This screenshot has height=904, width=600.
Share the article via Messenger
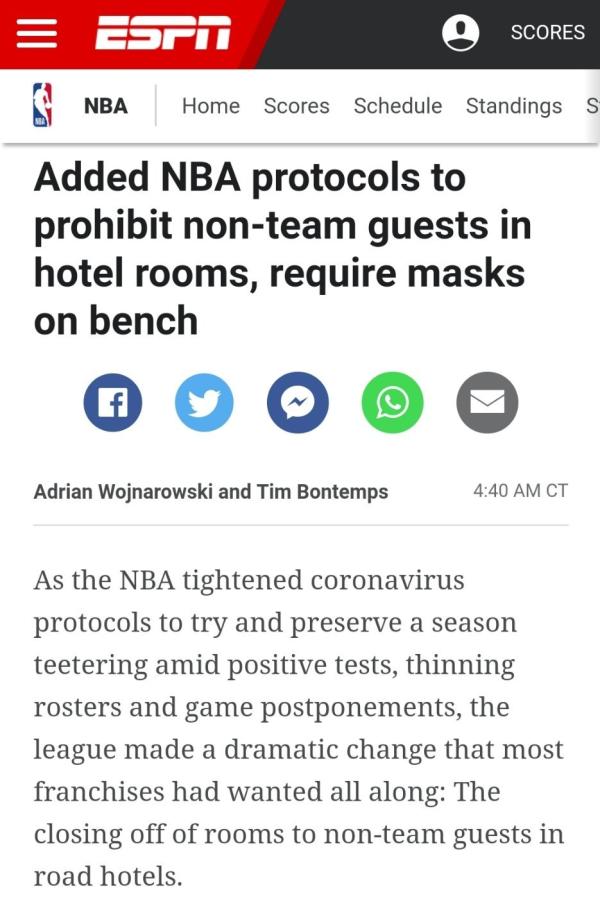(297, 403)
